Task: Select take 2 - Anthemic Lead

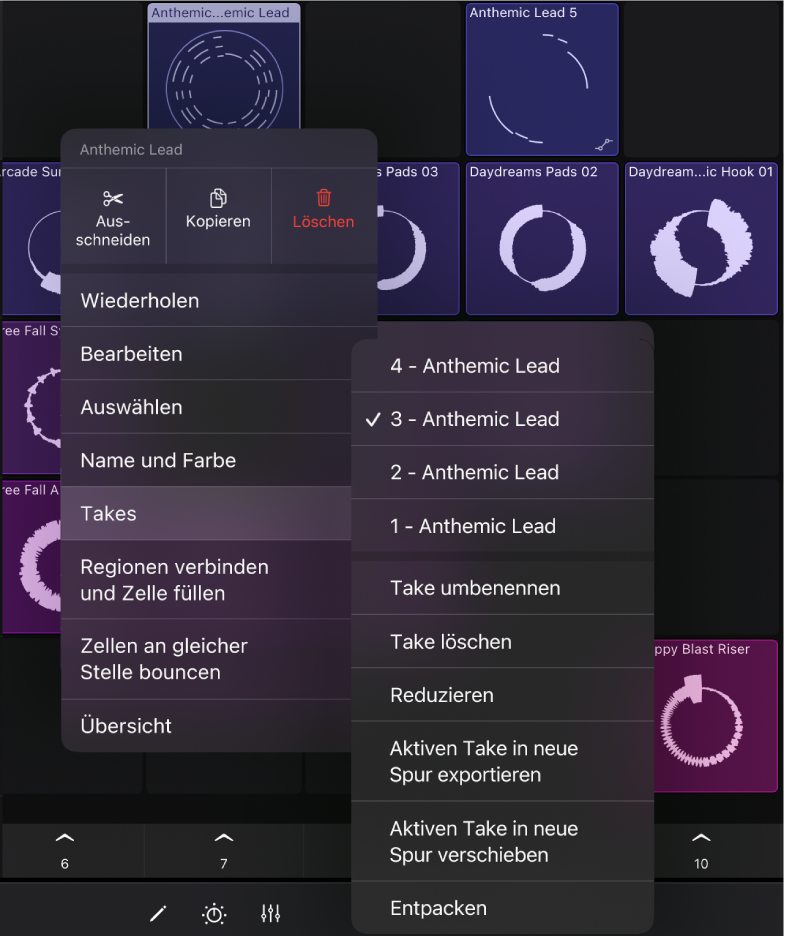Action: [x=502, y=473]
